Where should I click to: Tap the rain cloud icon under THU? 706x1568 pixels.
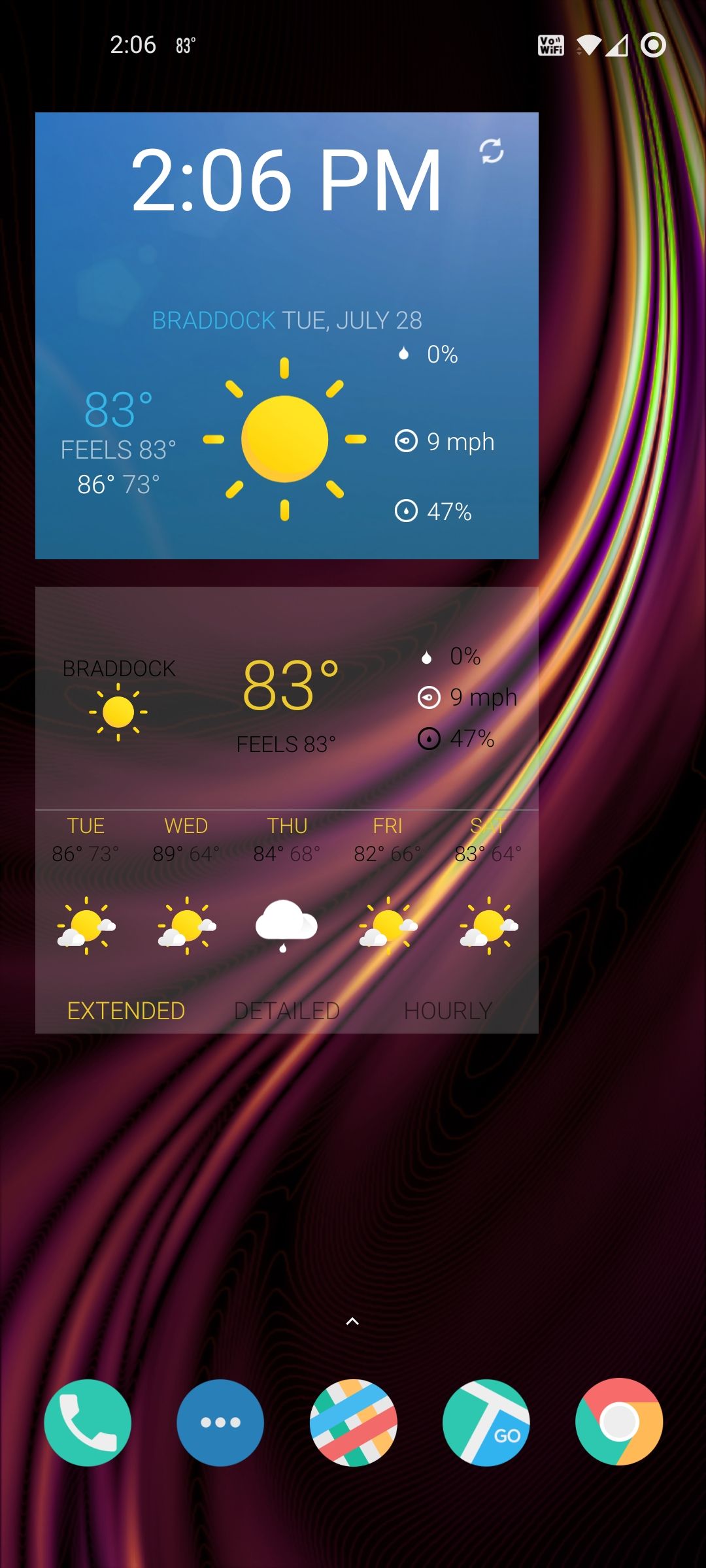(x=287, y=923)
